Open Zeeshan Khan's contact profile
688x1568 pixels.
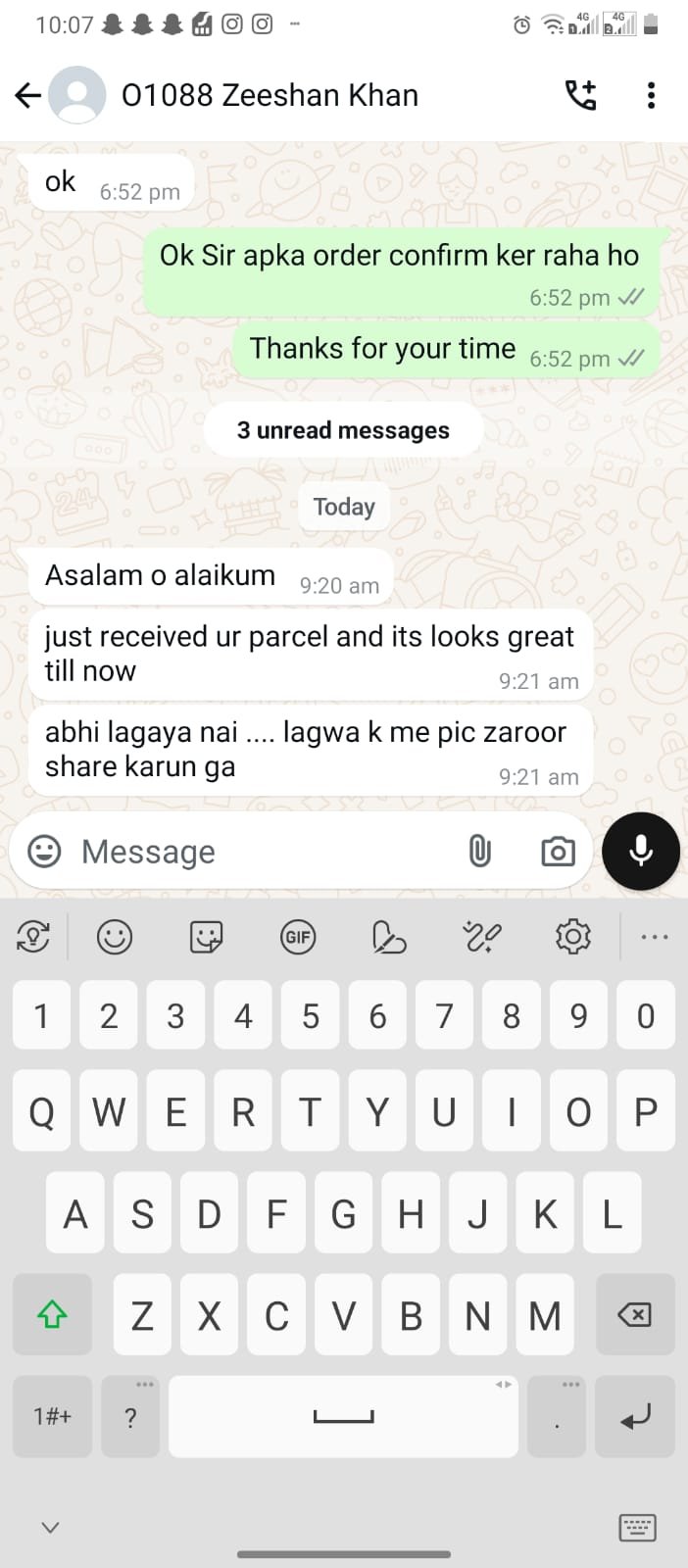point(270,95)
